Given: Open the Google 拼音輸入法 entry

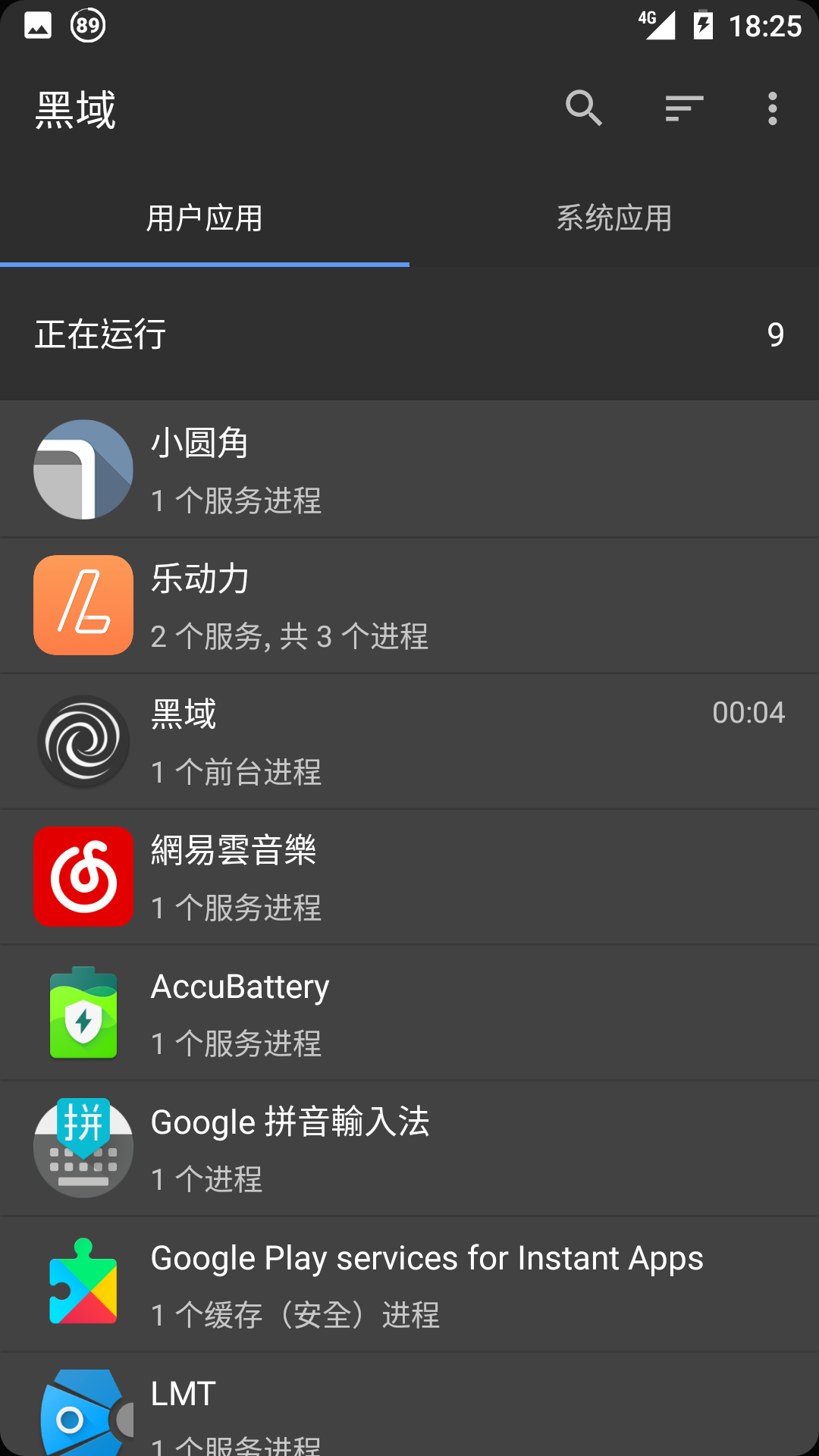Looking at the screenshot, I should pos(409,1148).
